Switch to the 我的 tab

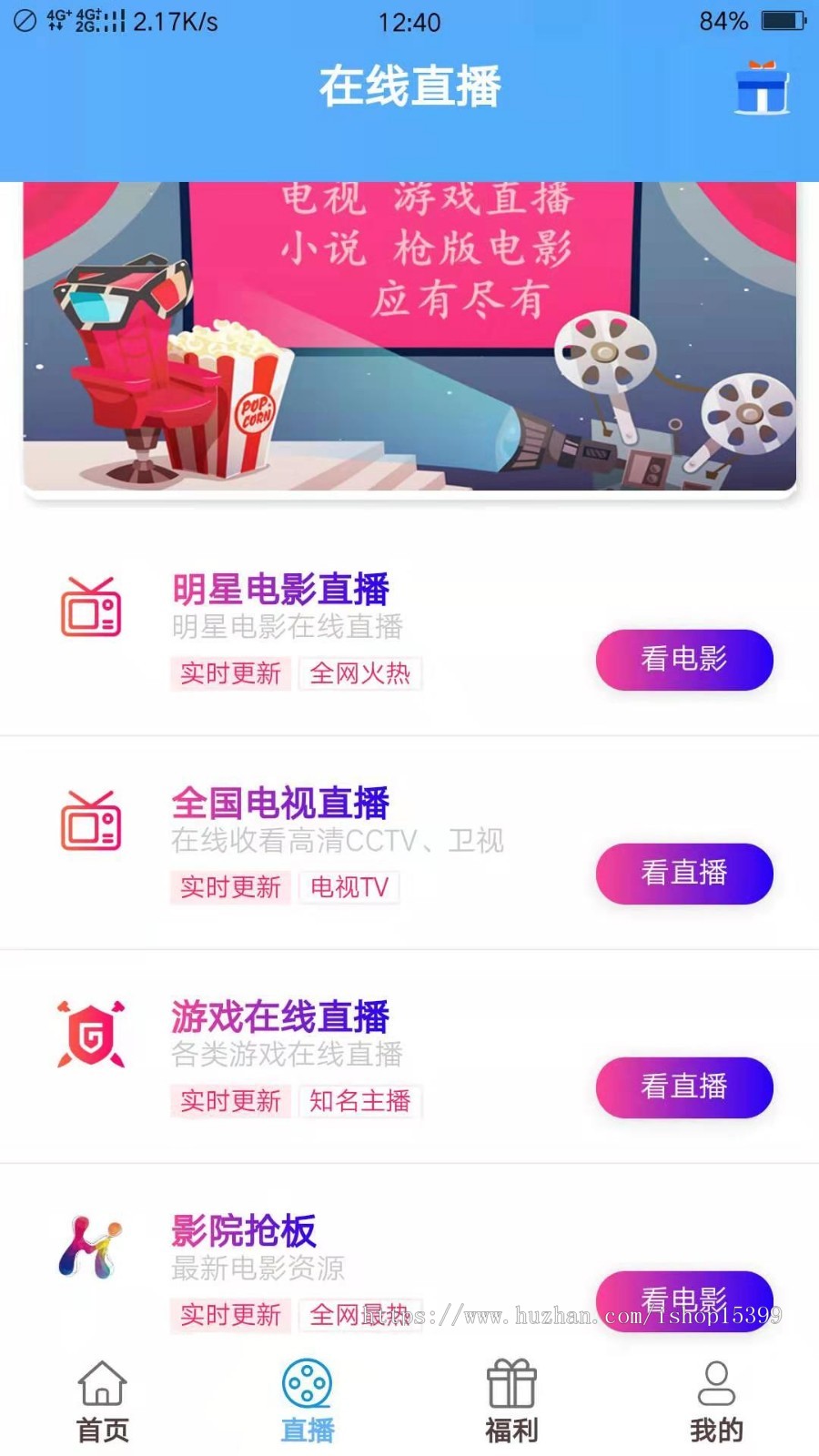coord(716,1401)
